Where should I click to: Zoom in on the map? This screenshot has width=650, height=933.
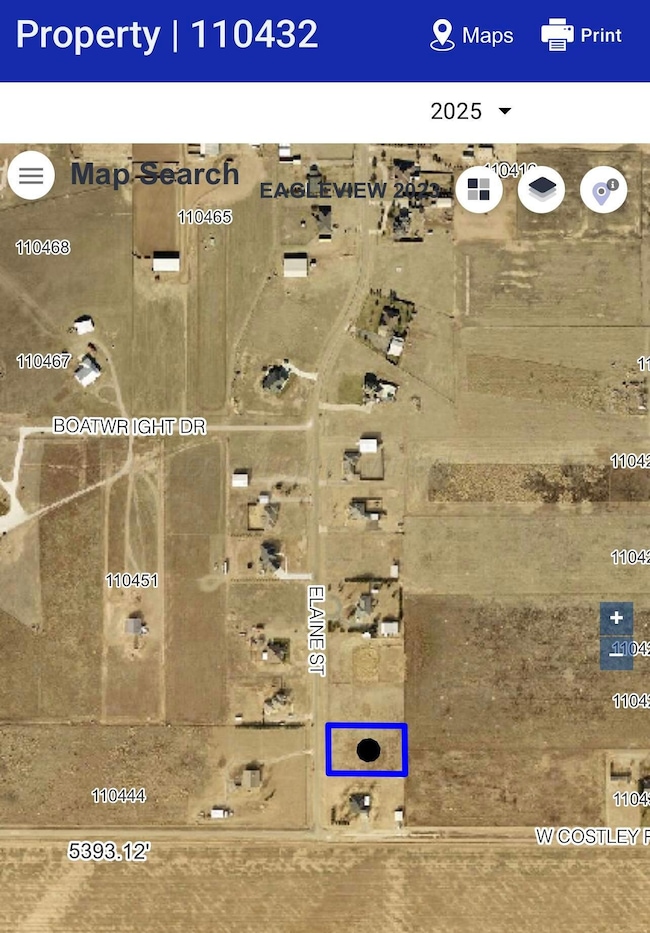(616, 619)
